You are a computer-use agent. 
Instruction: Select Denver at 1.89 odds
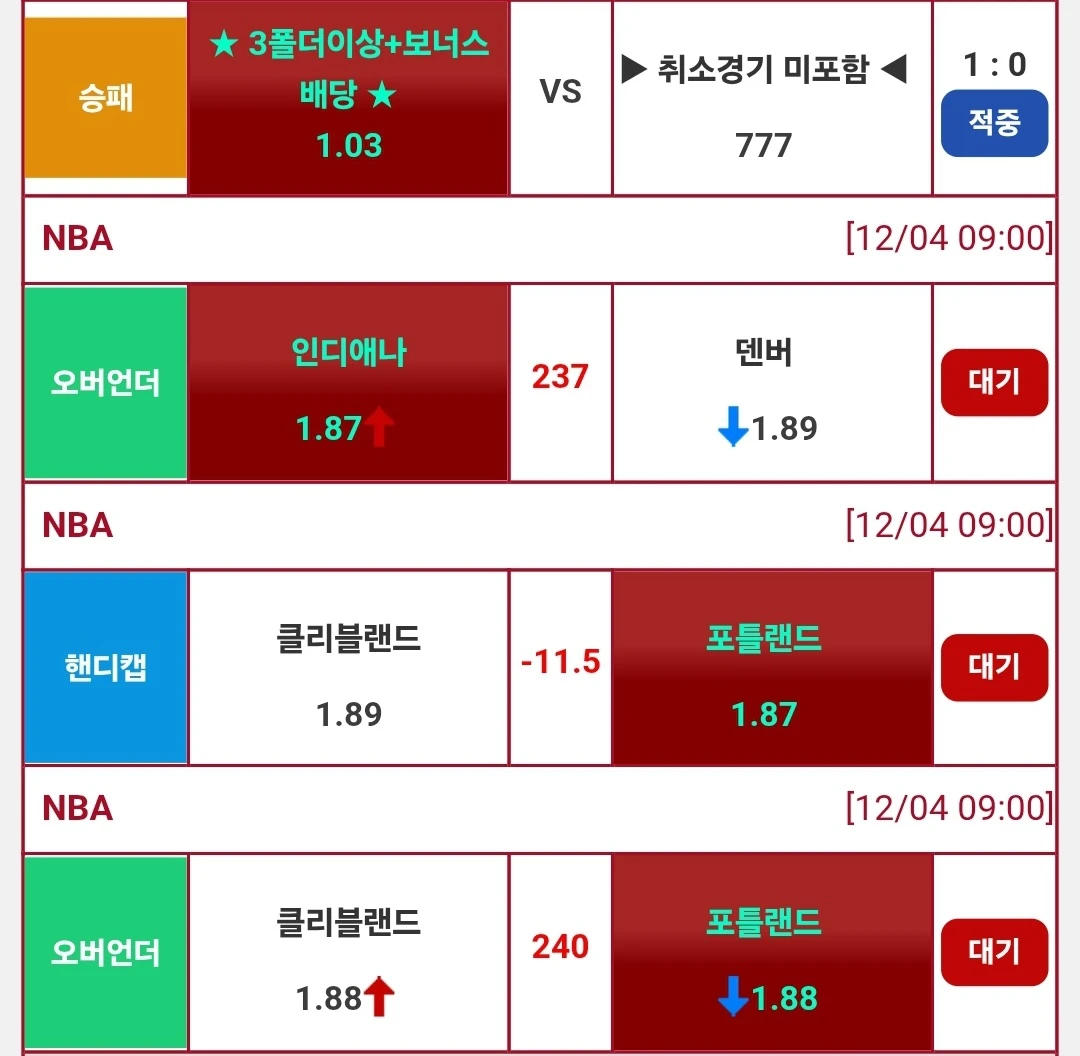[x=771, y=383]
